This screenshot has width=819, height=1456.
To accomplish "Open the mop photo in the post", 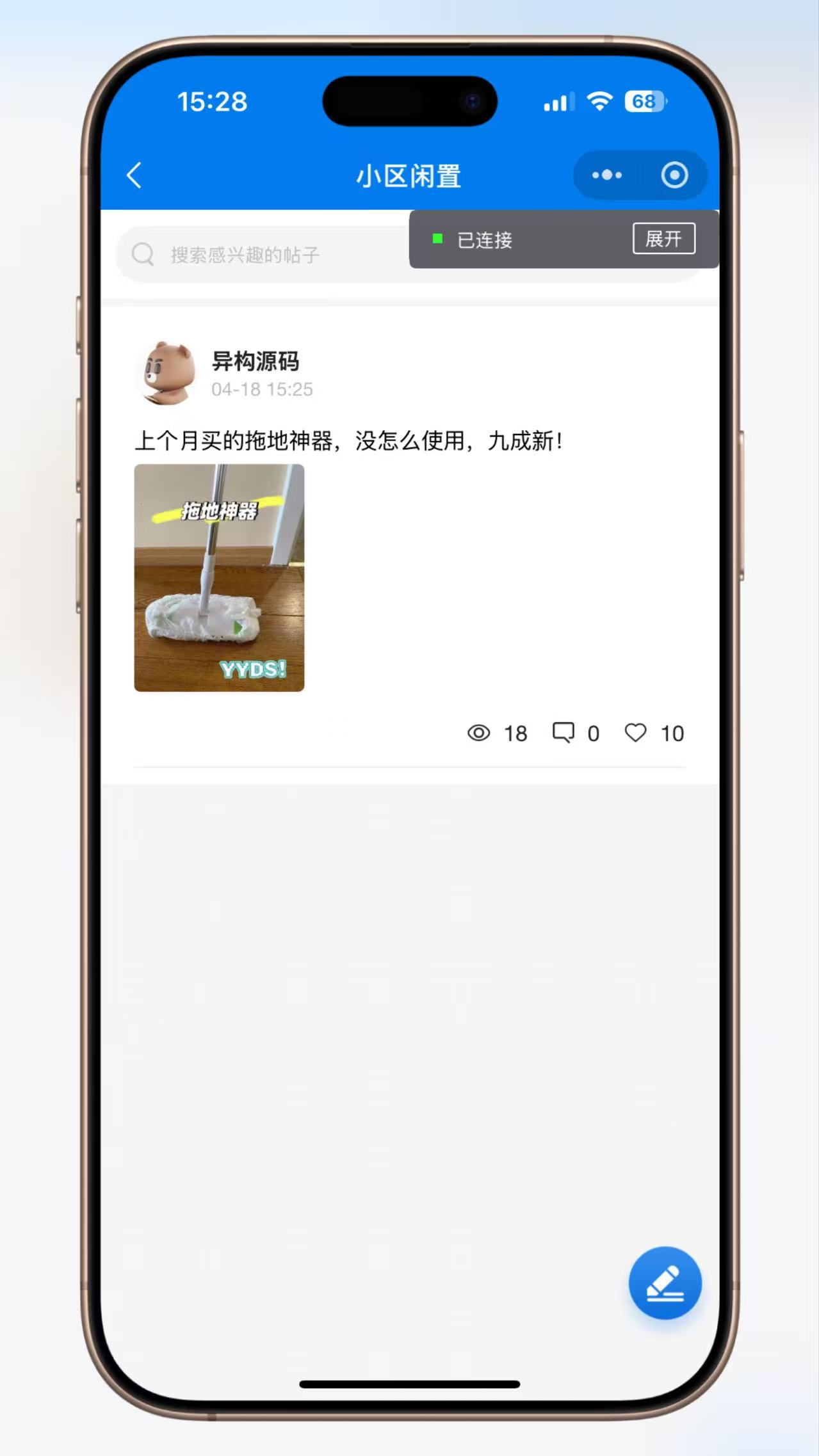I will [x=219, y=577].
